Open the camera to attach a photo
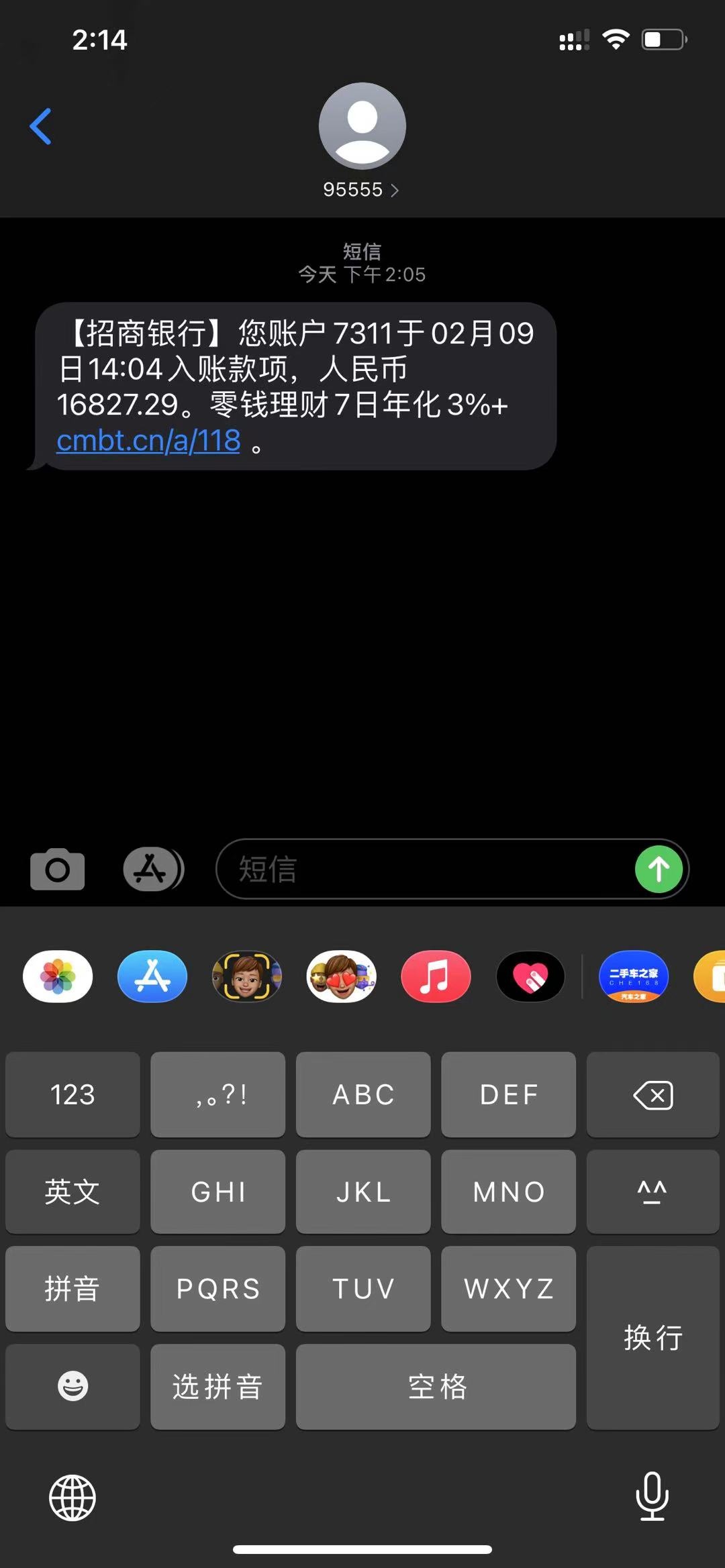 click(58, 870)
